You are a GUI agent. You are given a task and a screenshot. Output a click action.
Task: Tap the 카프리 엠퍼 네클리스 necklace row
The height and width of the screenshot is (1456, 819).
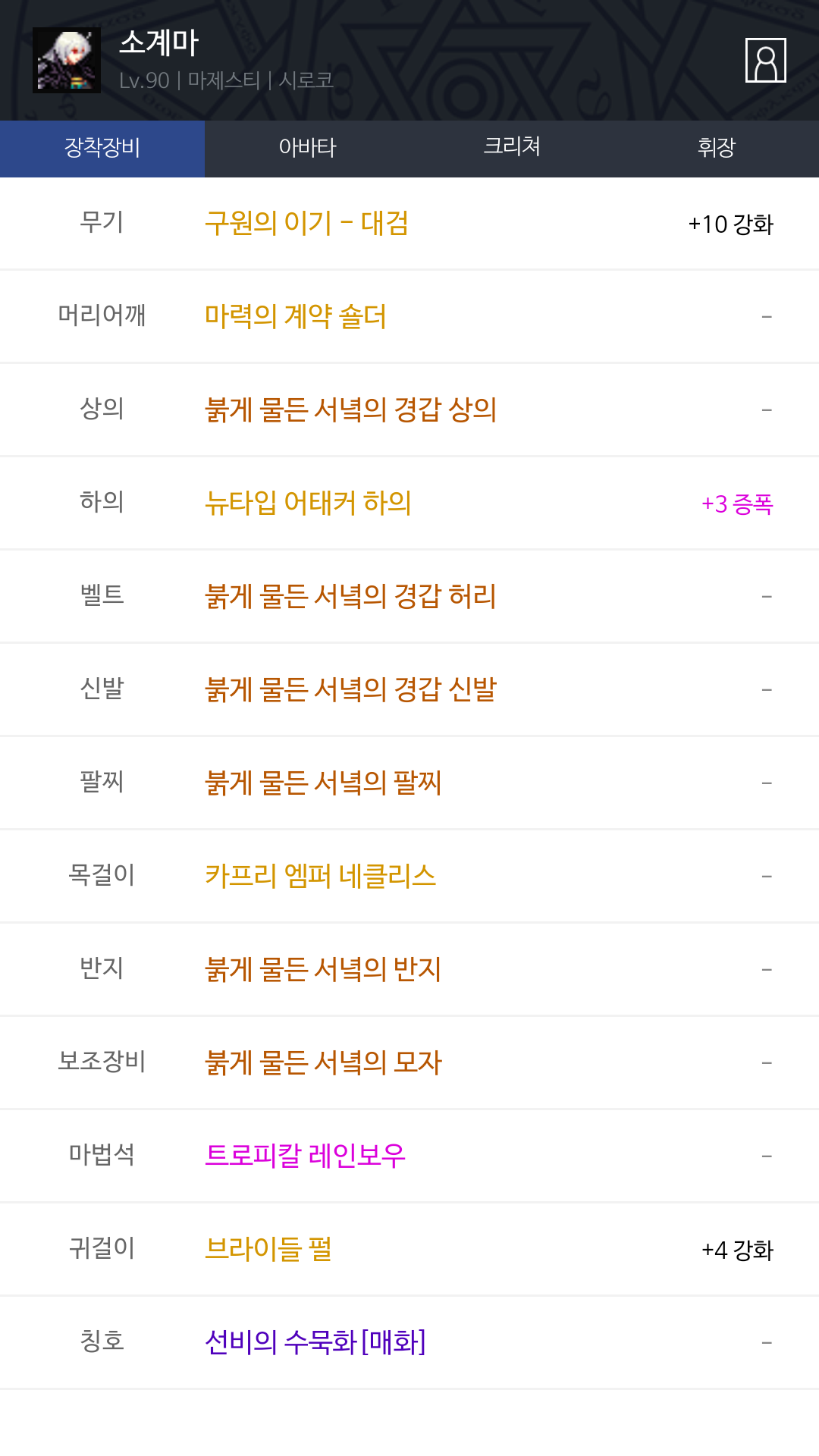tap(409, 876)
